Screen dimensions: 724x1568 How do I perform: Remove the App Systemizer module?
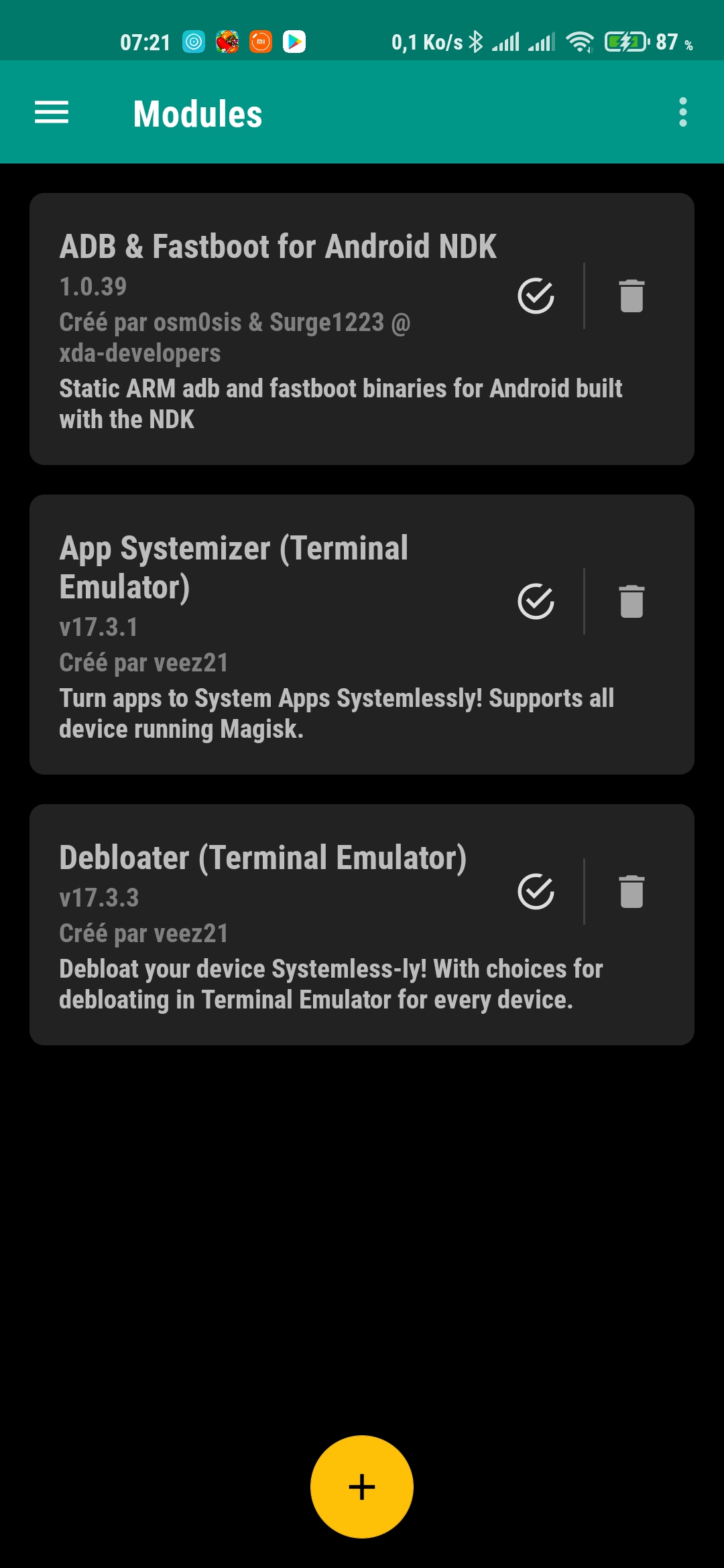coord(631,601)
